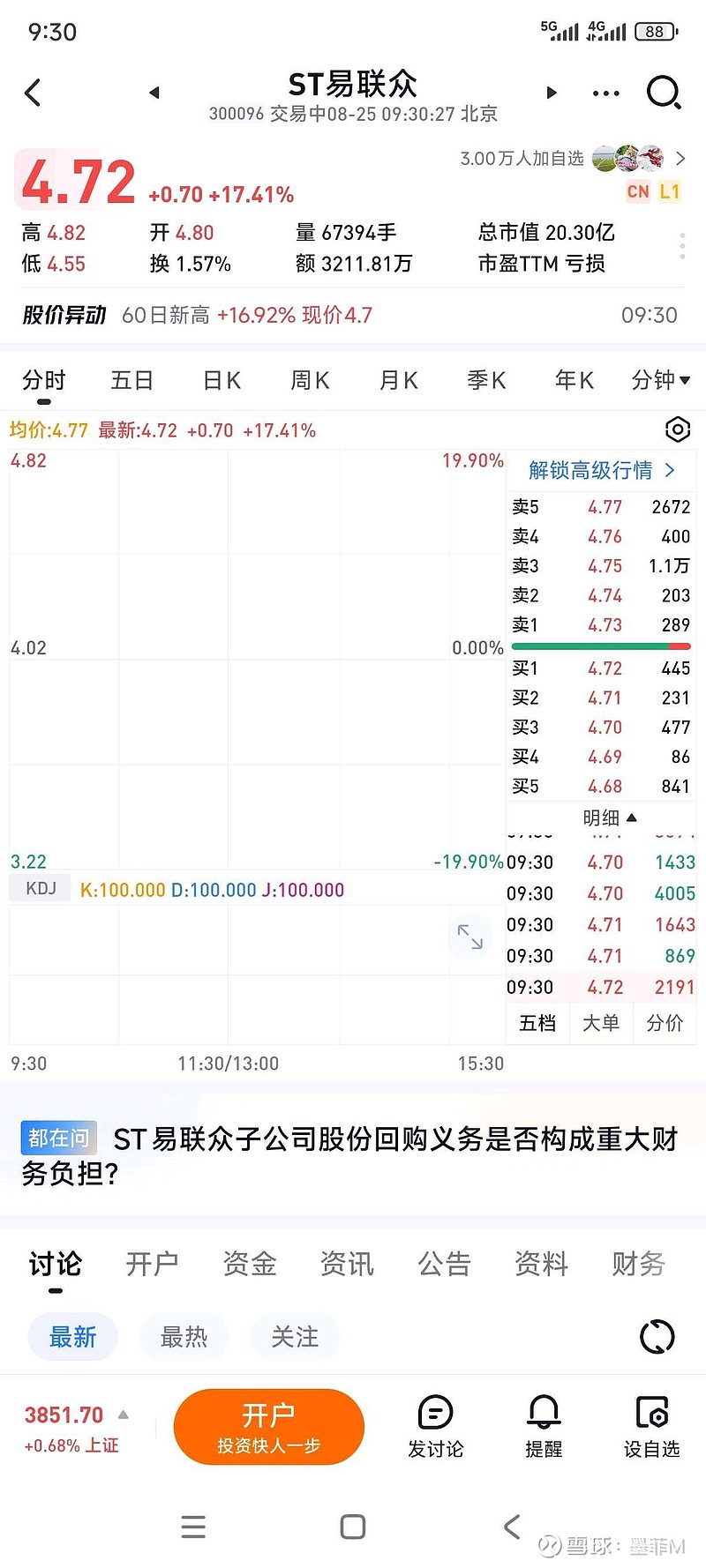This screenshot has height=1568, width=706.
Task: Tap 解锁高级行情 link
Action: [601, 470]
